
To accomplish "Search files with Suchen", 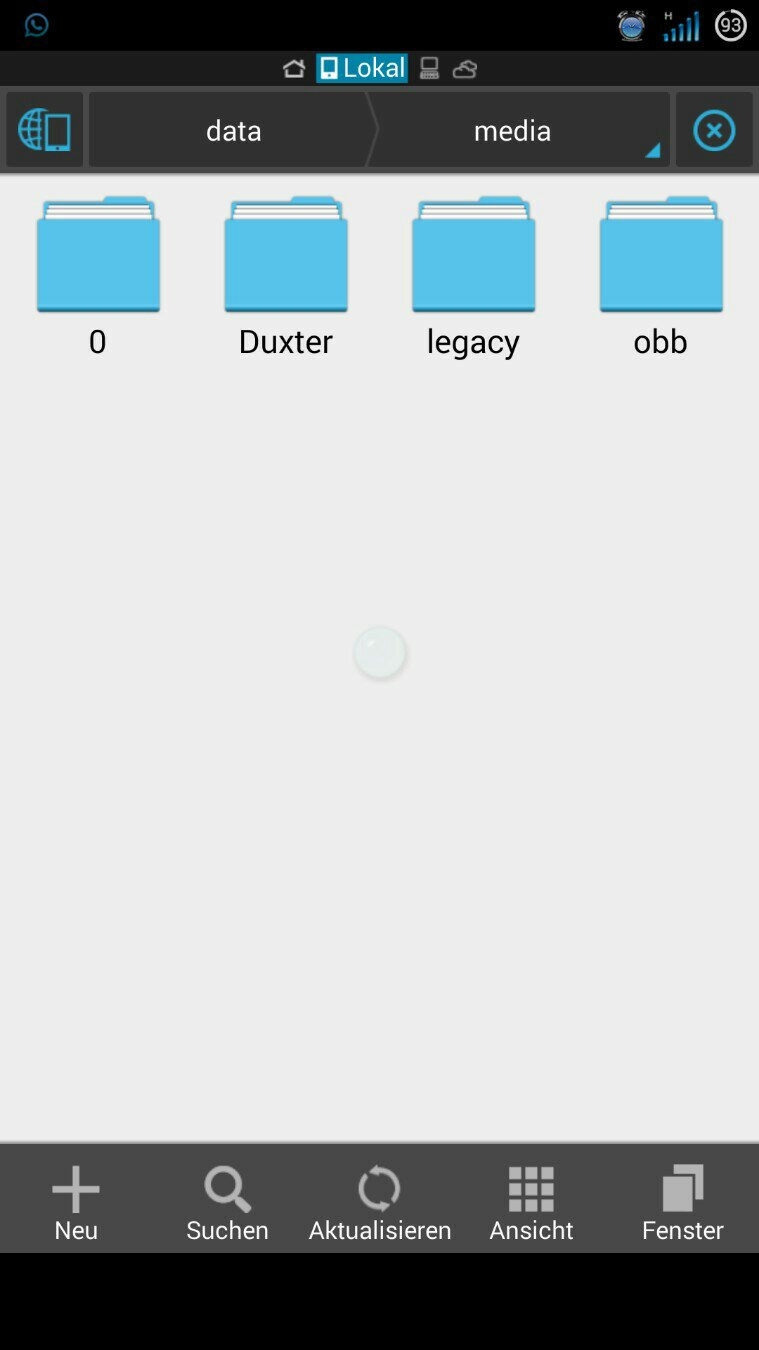I will pos(227,1200).
